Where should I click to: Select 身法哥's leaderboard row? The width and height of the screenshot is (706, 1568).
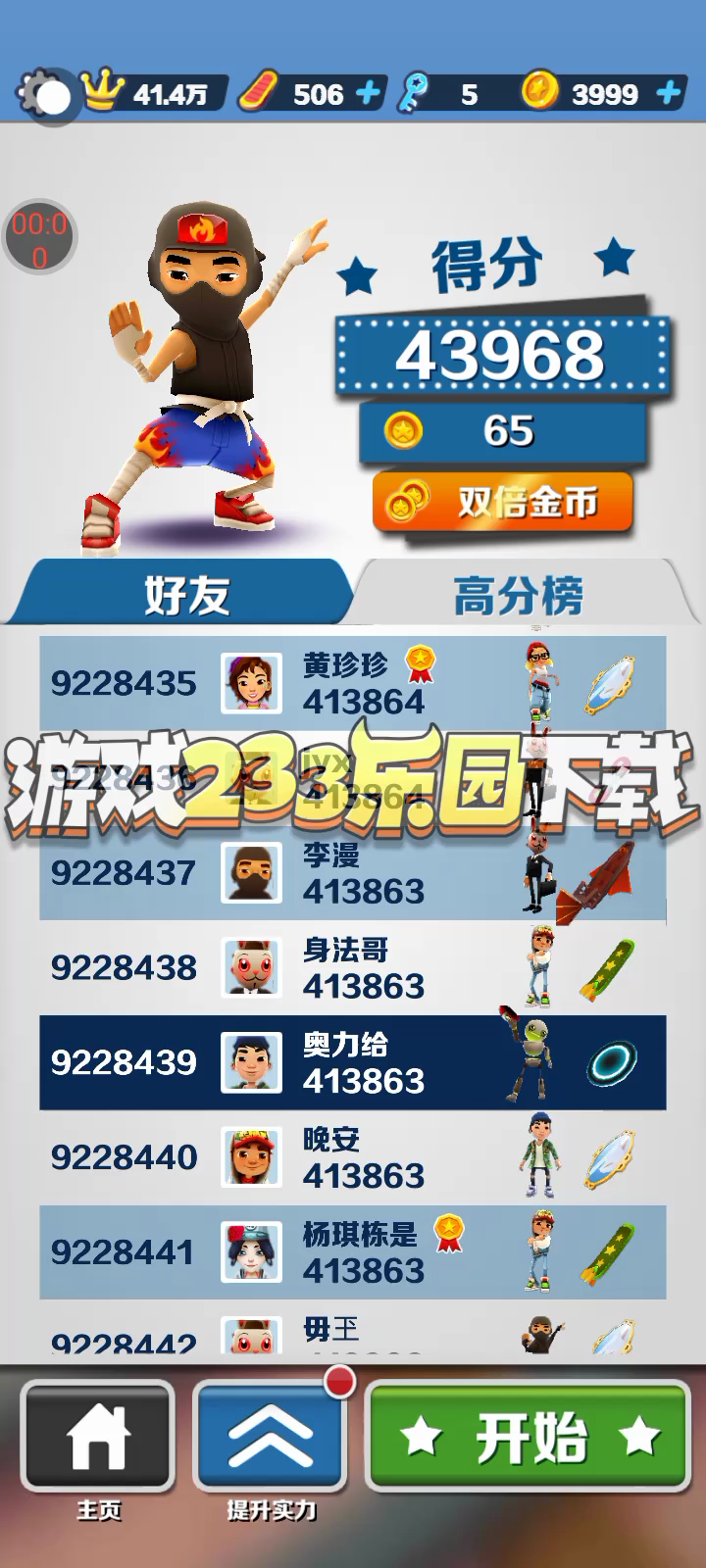tap(353, 967)
